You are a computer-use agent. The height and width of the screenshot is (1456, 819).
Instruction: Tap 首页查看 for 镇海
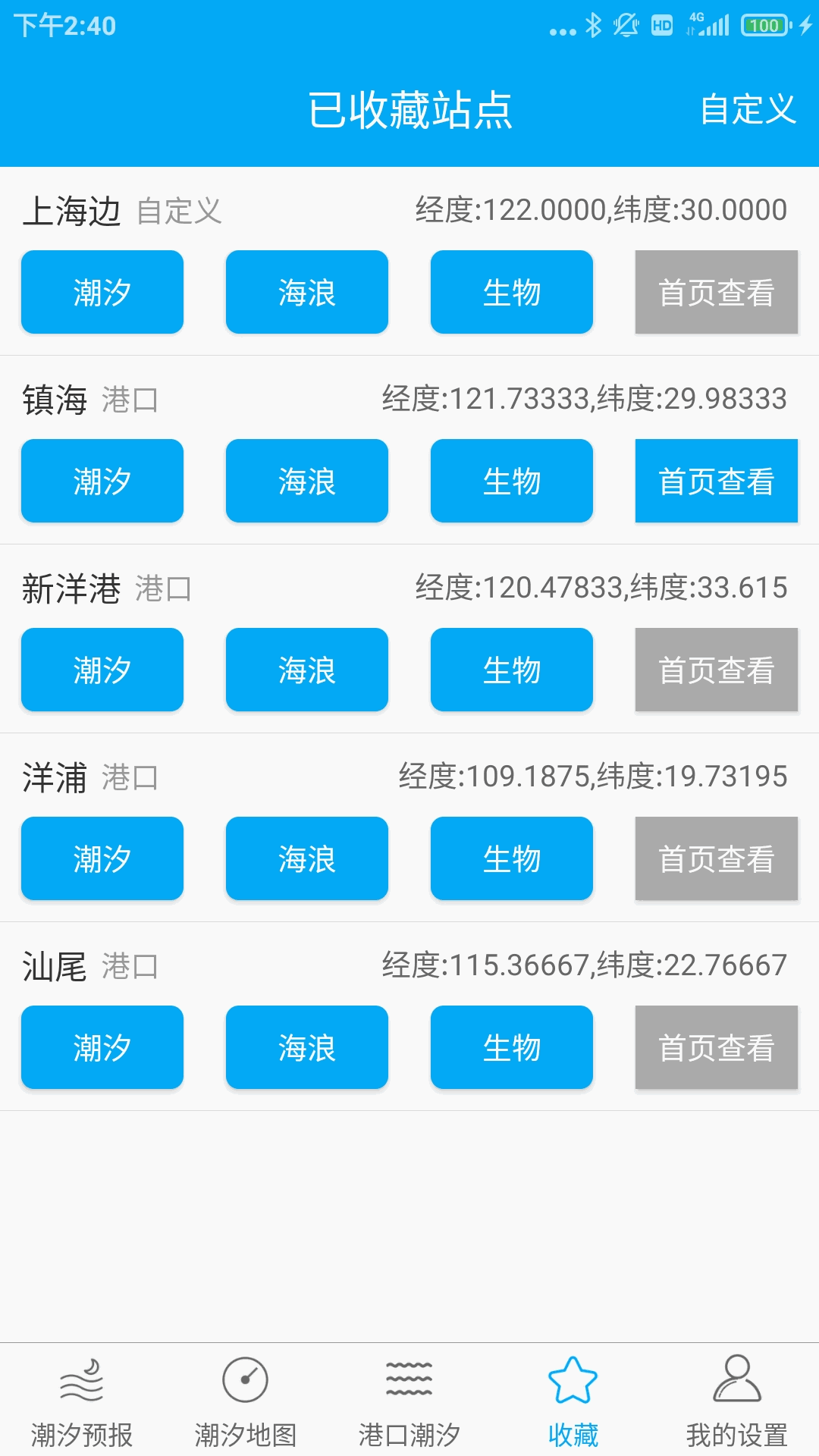[717, 481]
